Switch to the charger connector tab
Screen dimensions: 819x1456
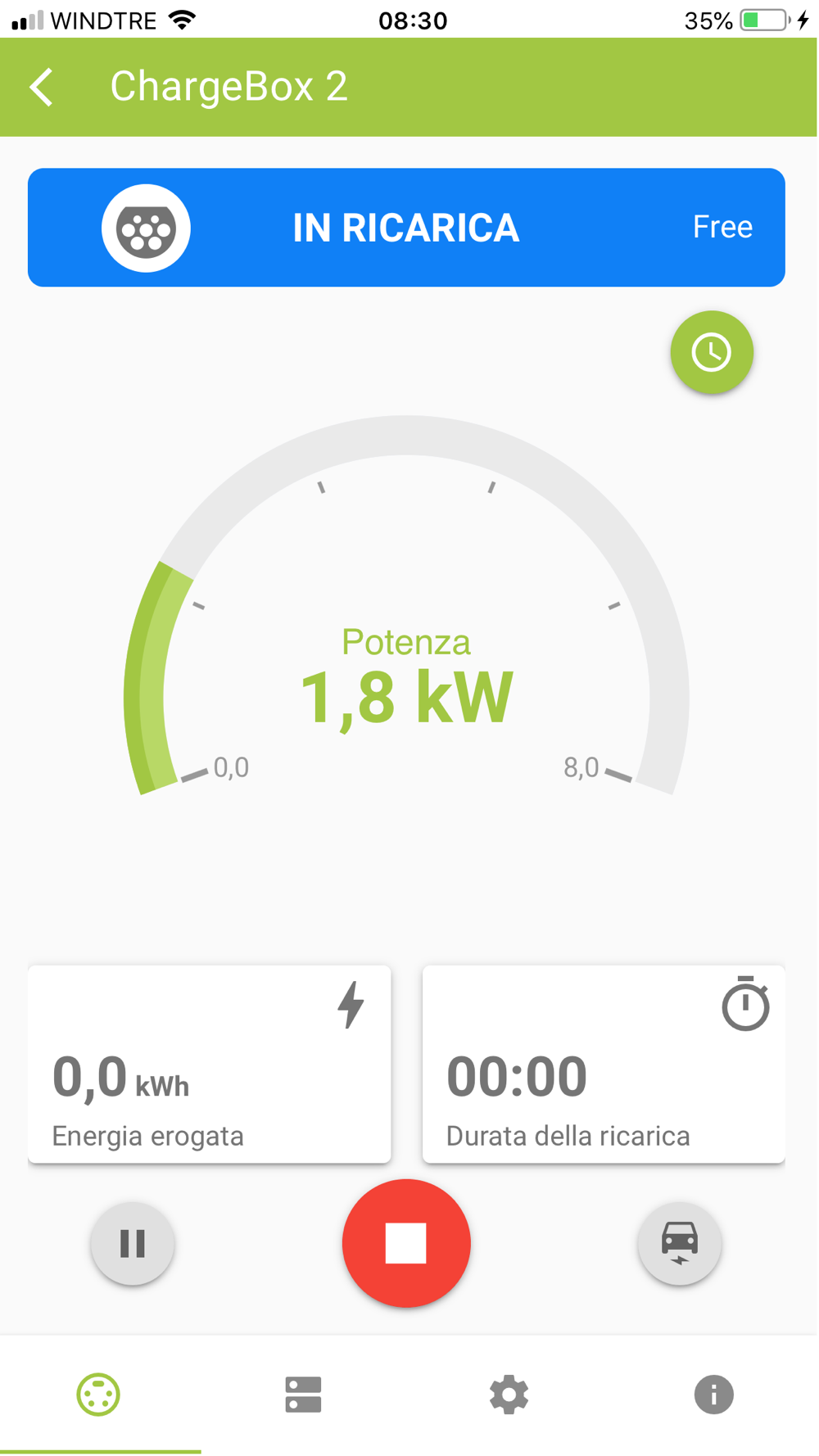[98, 1395]
